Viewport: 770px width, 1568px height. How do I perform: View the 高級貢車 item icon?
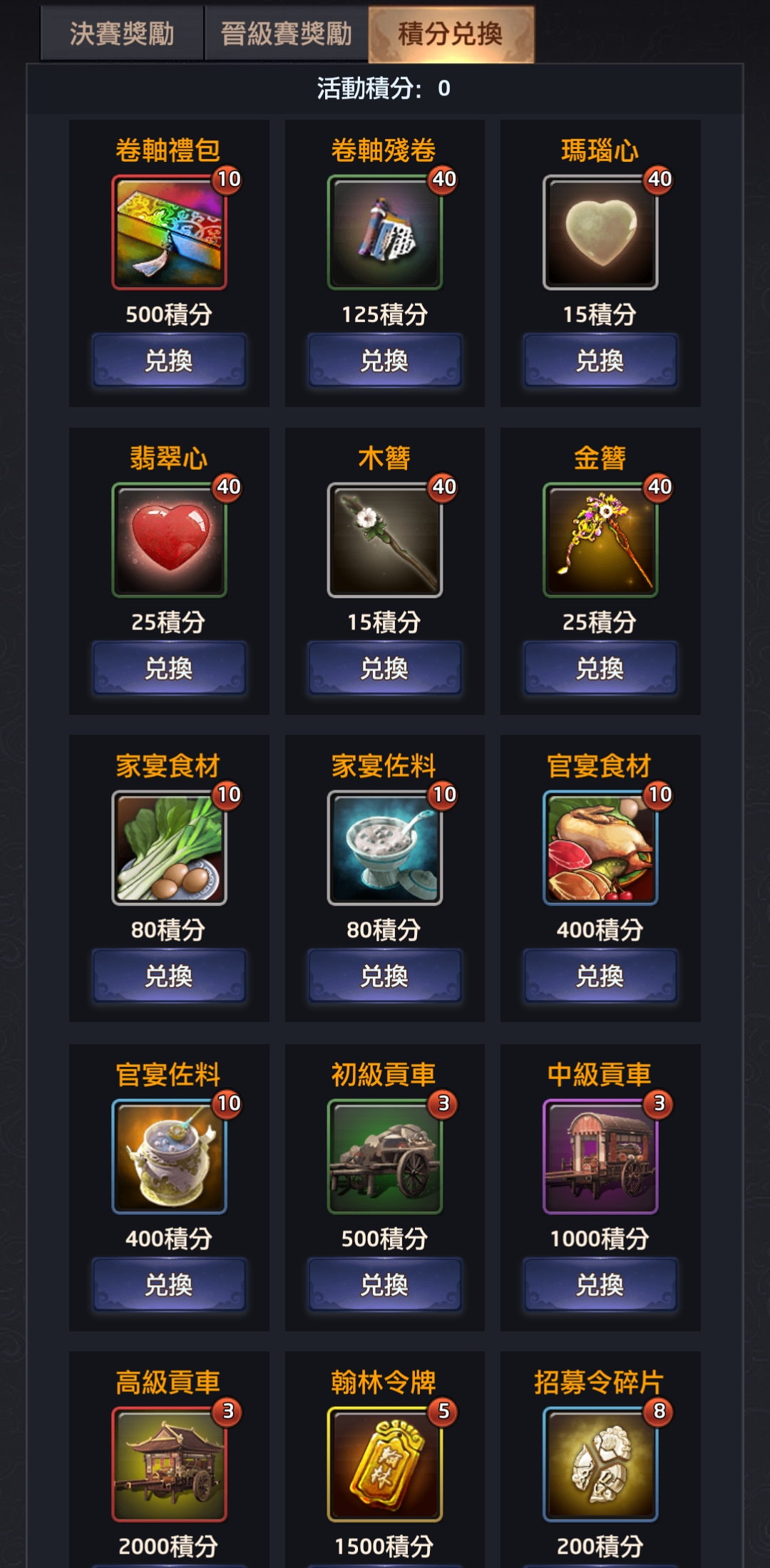pyautogui.click(x=169, y=1464)
